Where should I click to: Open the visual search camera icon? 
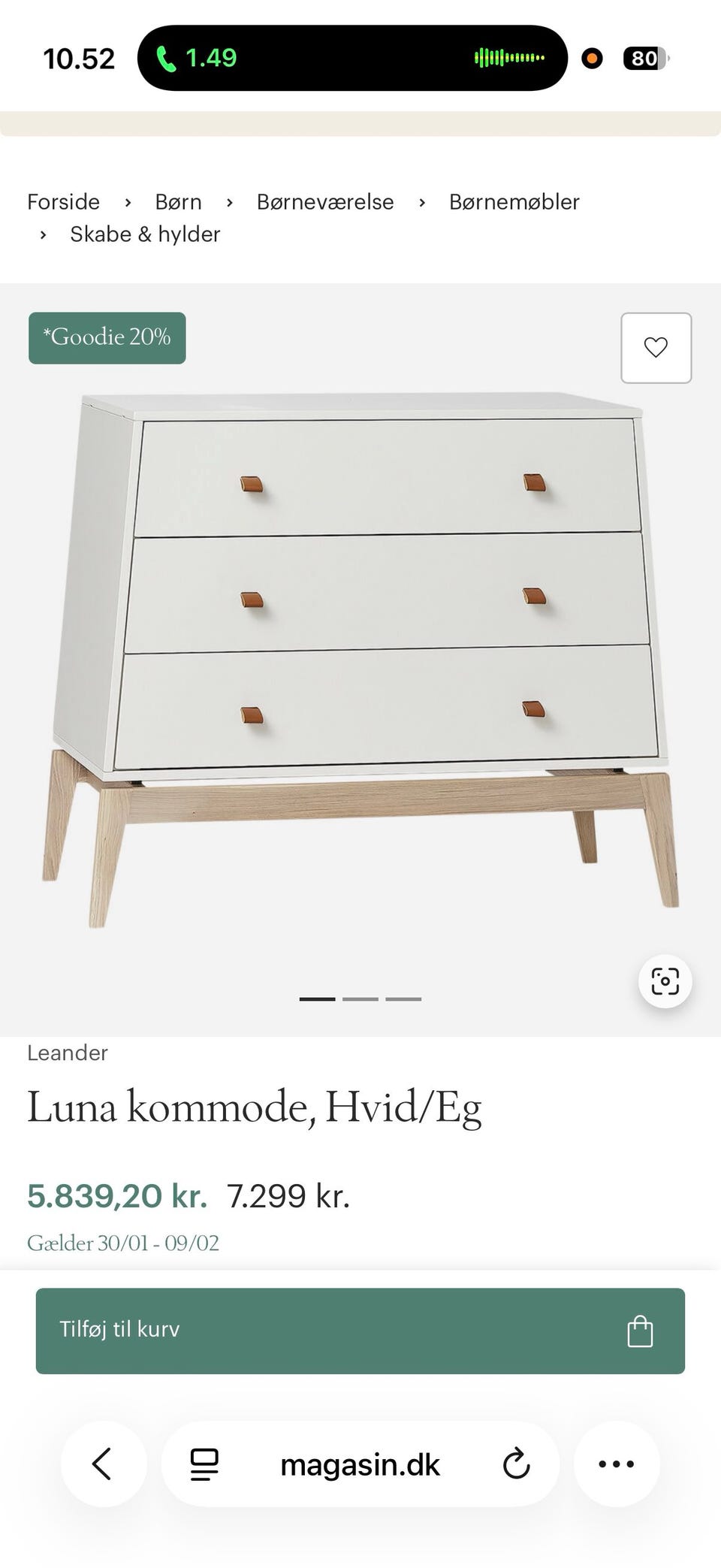(x=665, y=981)
